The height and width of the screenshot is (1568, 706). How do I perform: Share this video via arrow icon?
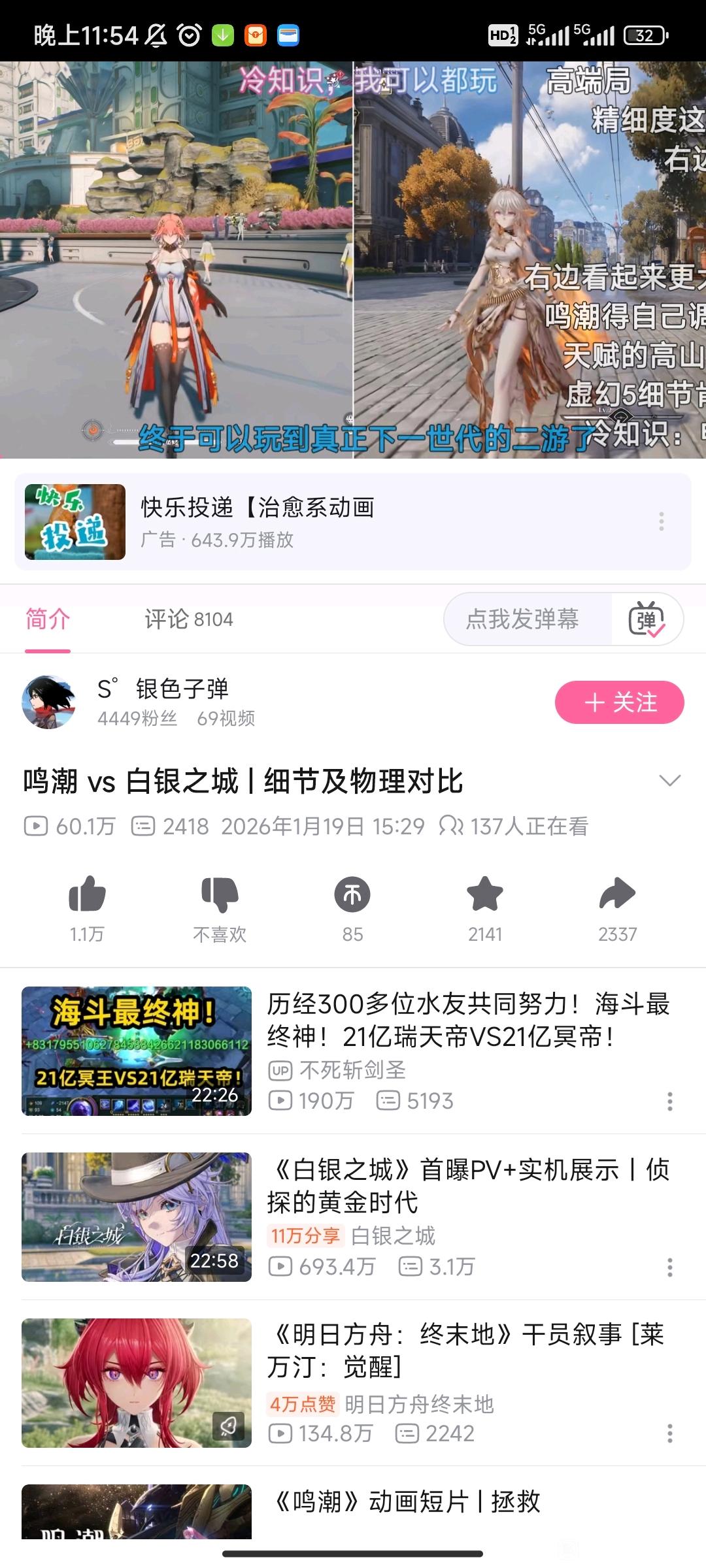617,894
